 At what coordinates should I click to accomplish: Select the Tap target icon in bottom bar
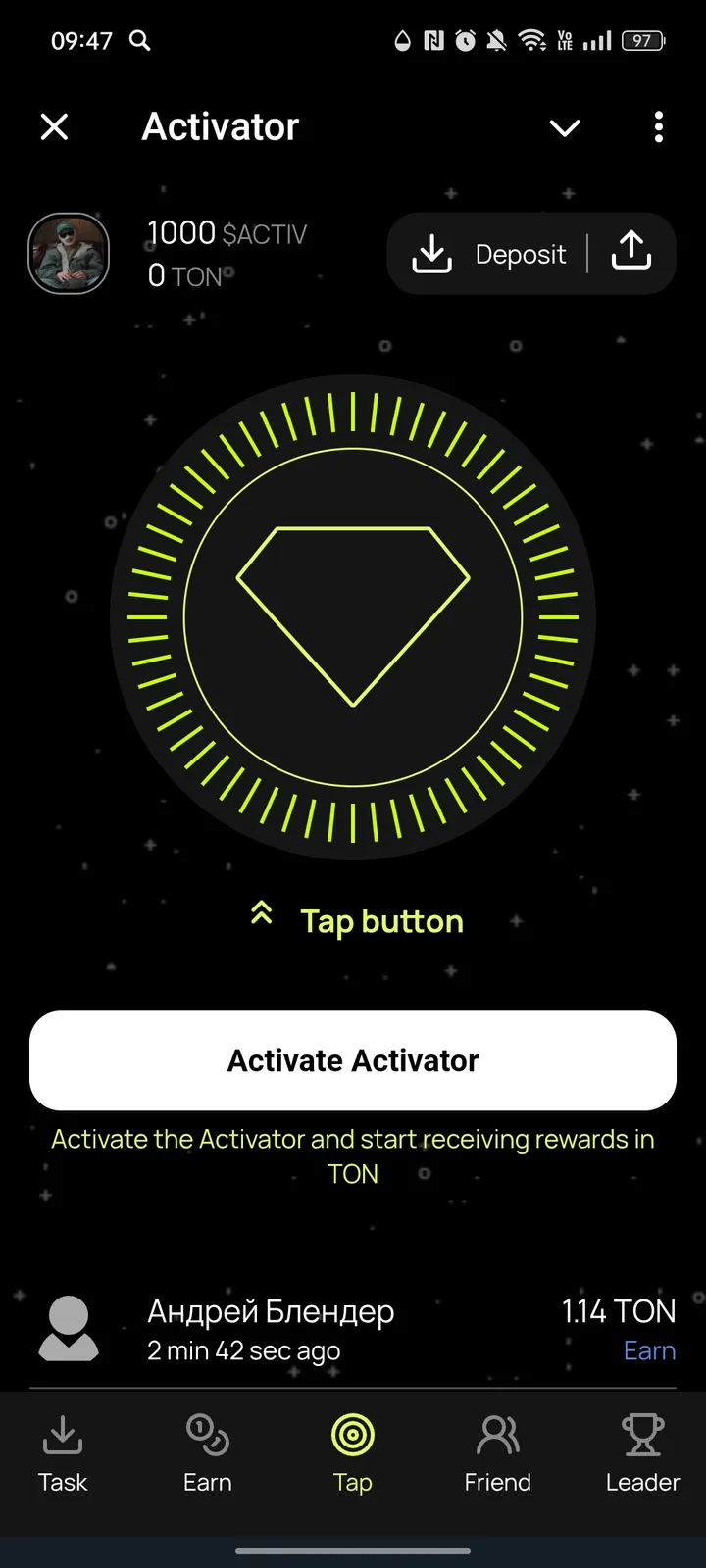tap(352, 1434)
